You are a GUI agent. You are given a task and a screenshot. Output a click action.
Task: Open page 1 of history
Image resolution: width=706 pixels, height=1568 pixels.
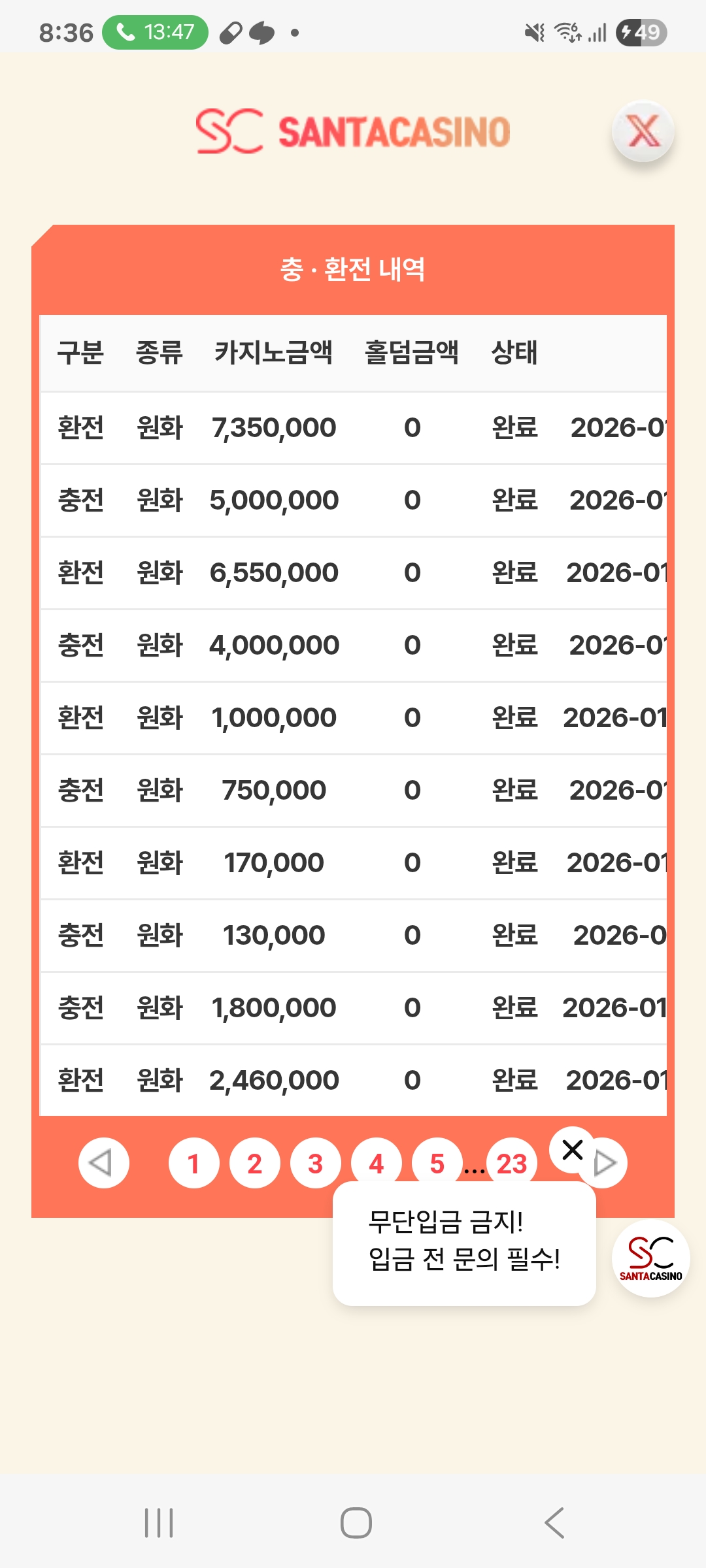(193, 1163)
